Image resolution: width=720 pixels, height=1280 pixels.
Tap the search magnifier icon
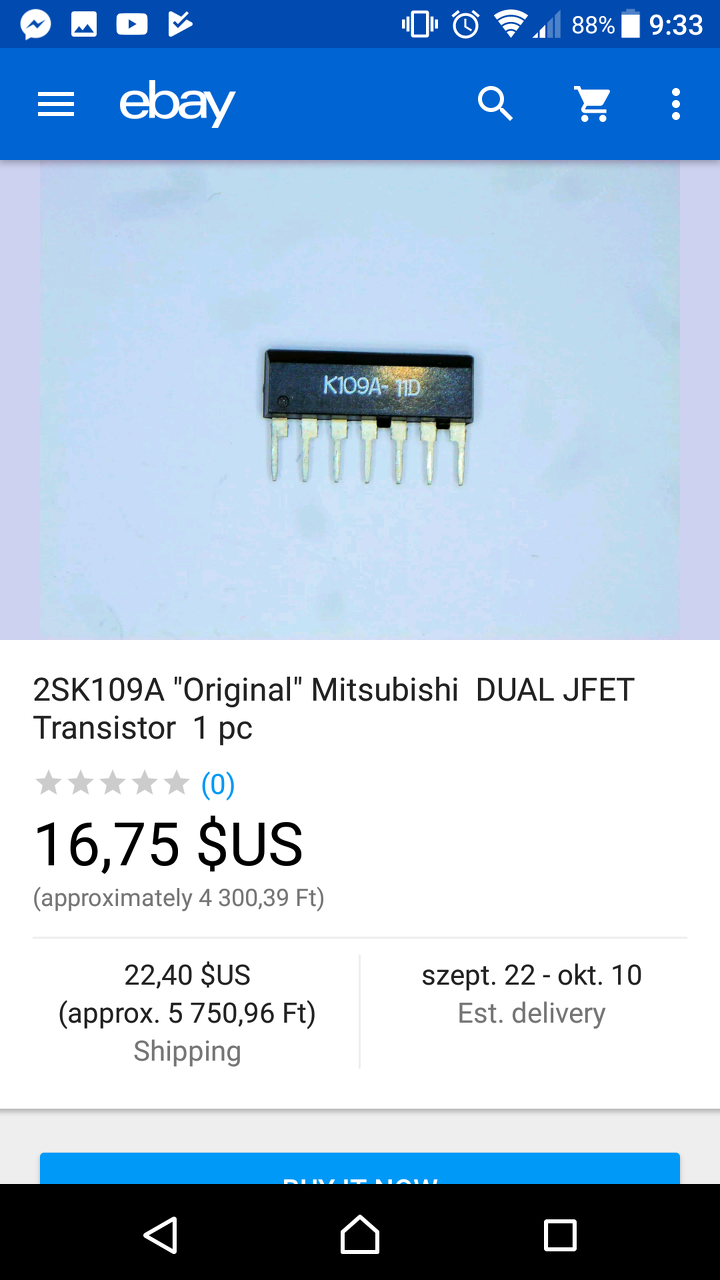click(x=495, y=104)
